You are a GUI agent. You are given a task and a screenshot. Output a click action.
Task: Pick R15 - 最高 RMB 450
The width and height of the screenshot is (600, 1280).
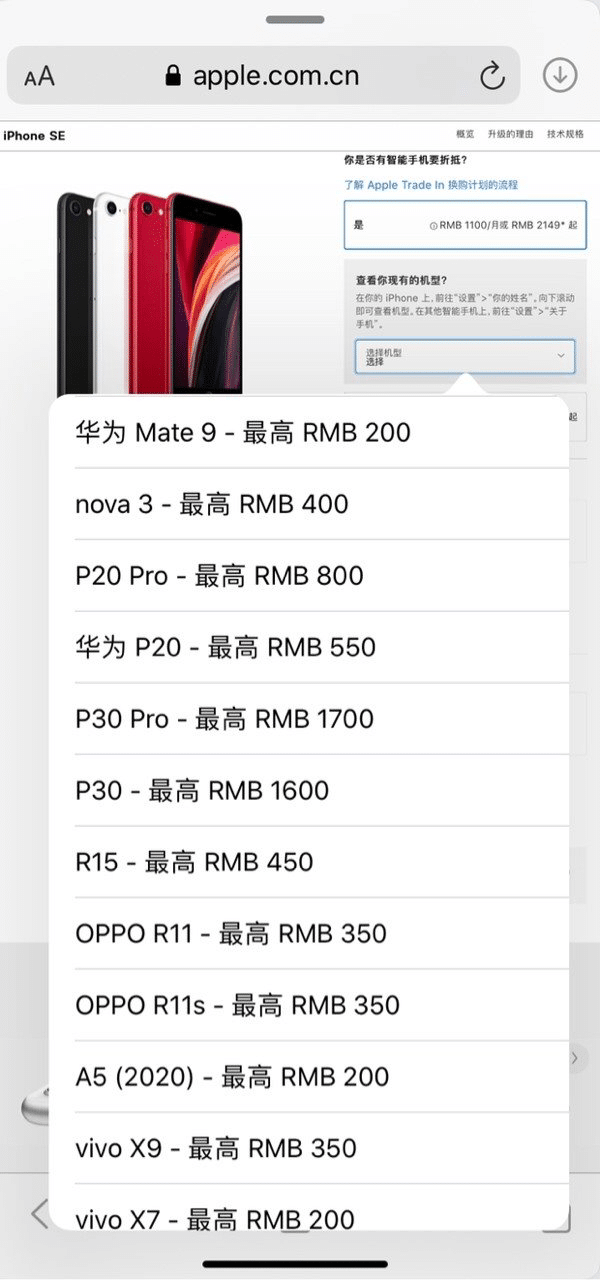194,862
